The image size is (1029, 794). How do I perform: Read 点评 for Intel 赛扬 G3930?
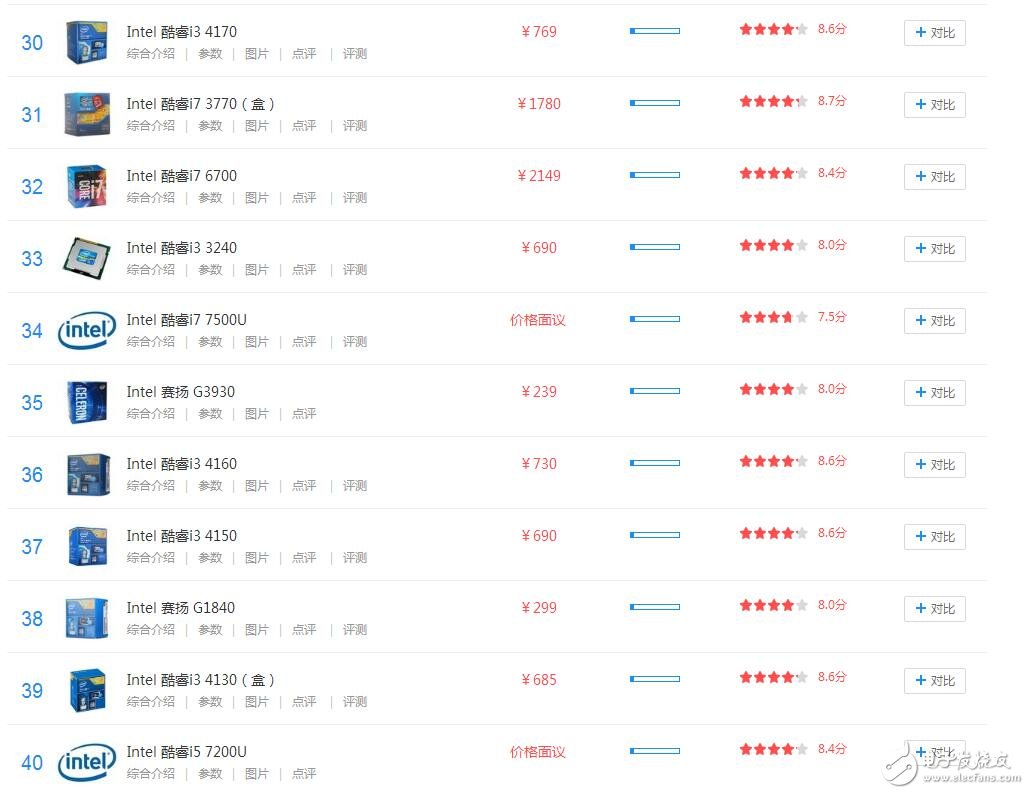(304, 414)
